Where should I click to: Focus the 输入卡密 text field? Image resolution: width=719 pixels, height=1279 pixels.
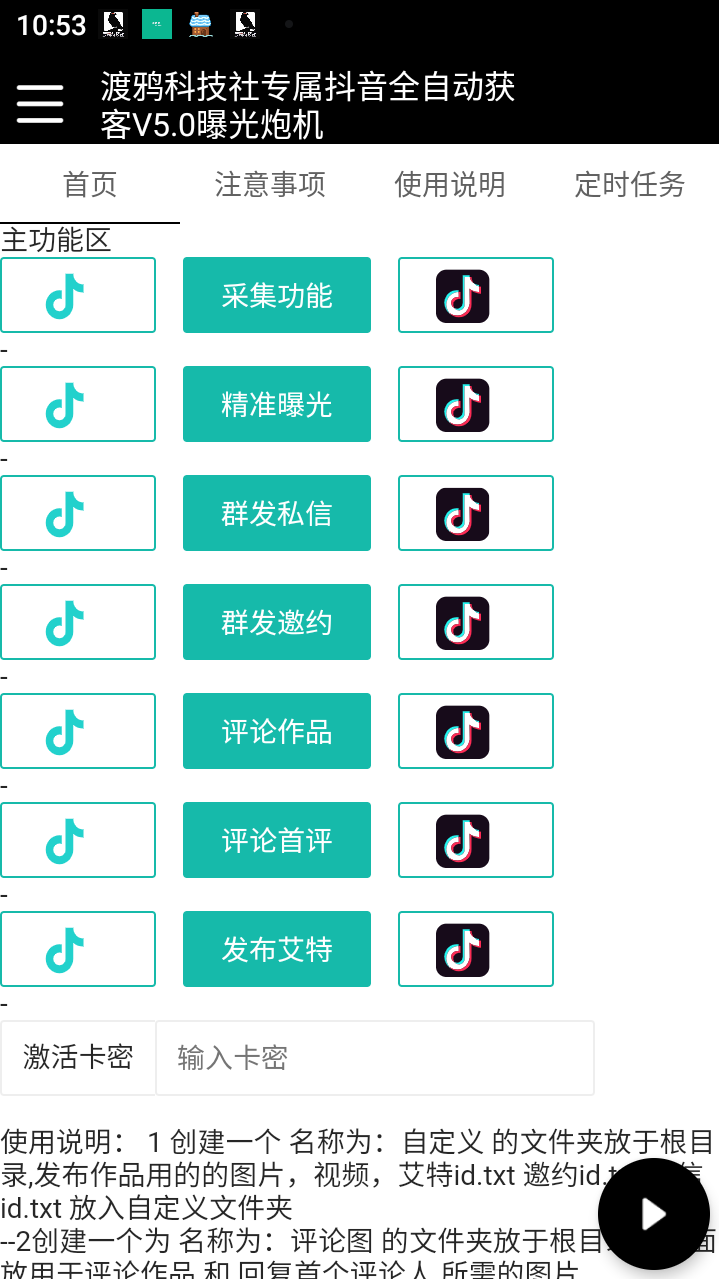click(x=375, y=1057)
